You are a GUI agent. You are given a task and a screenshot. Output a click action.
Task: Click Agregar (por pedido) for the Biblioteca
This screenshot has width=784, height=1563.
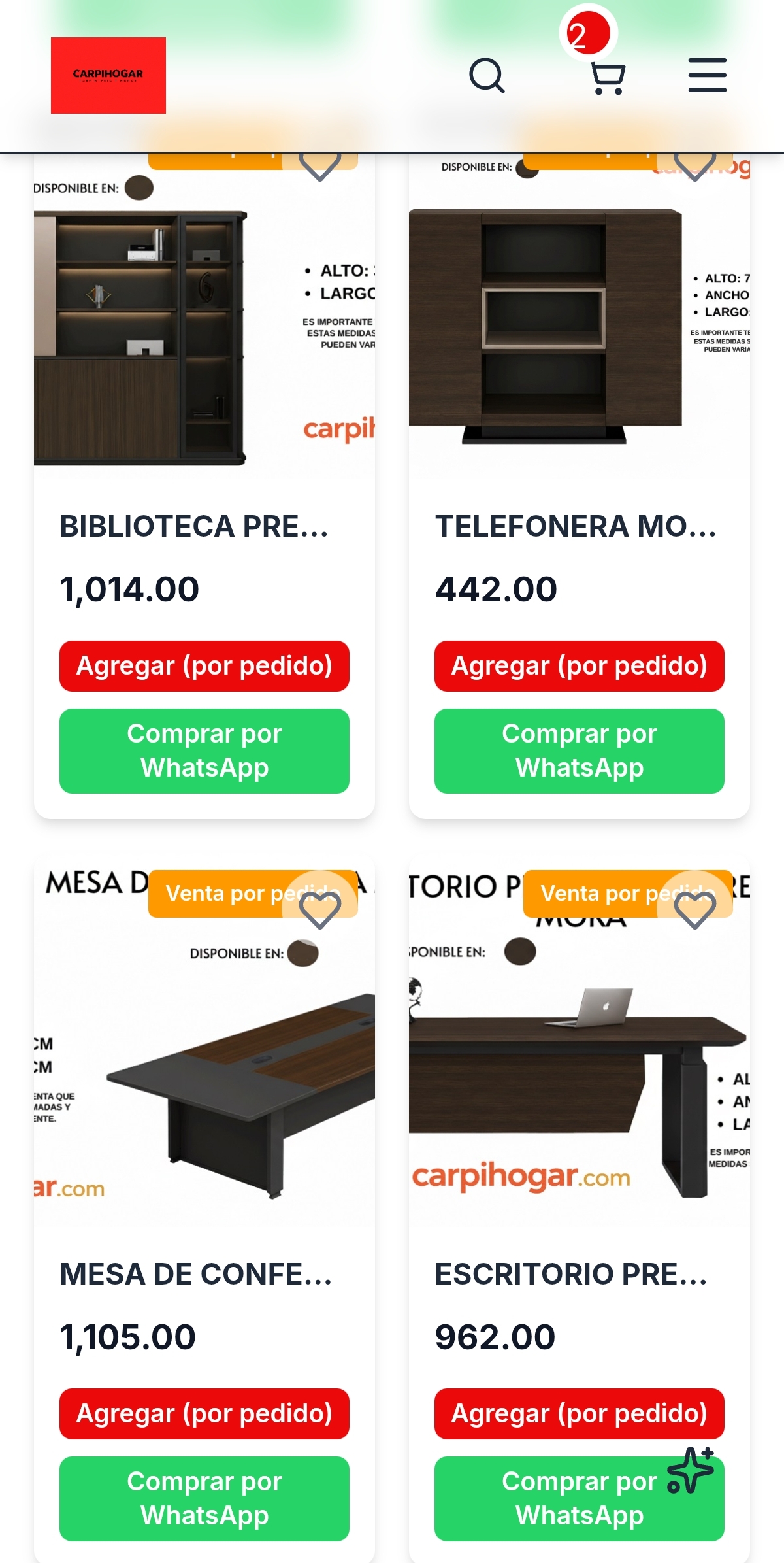tap(204, 666)
